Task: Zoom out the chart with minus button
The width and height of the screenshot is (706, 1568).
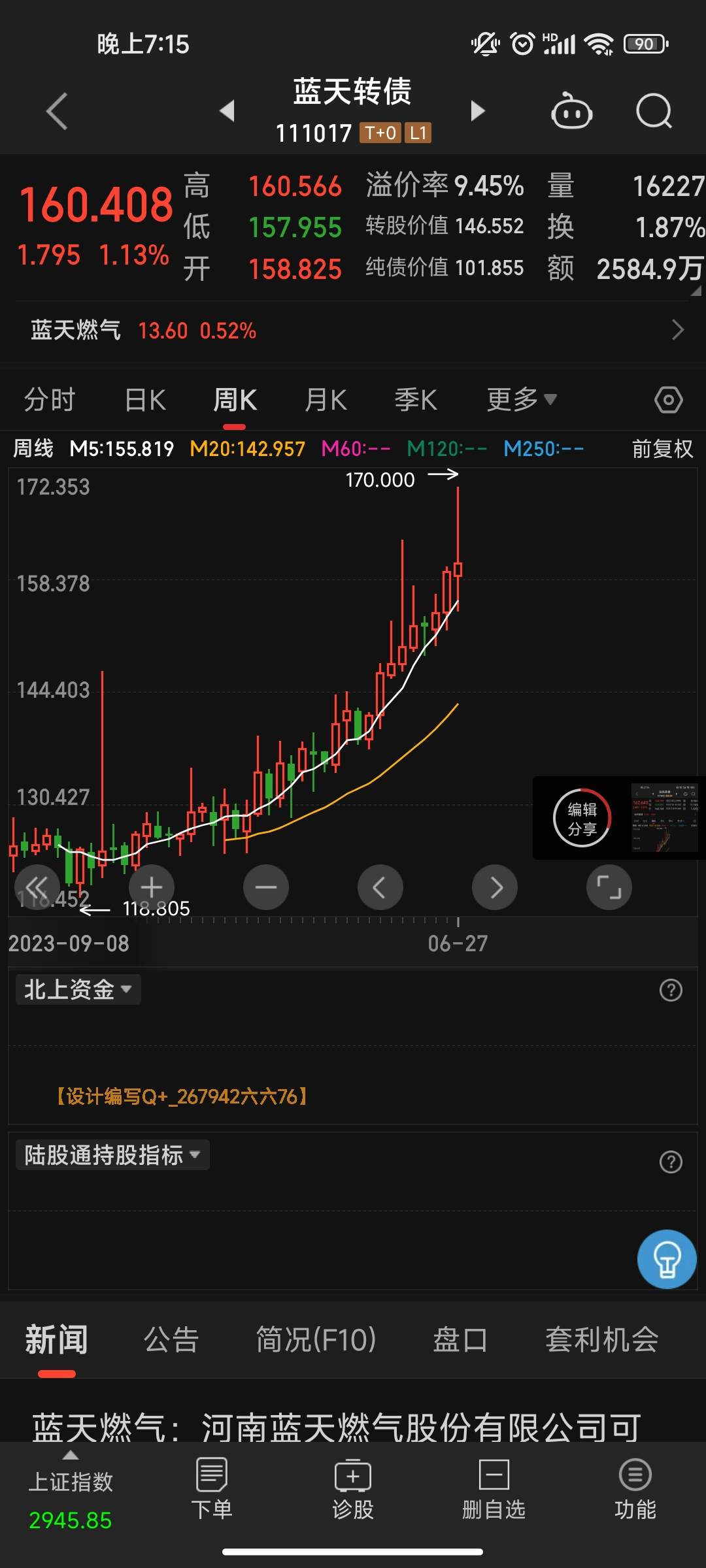Action: pyautogui.click(x=266, y=887)
